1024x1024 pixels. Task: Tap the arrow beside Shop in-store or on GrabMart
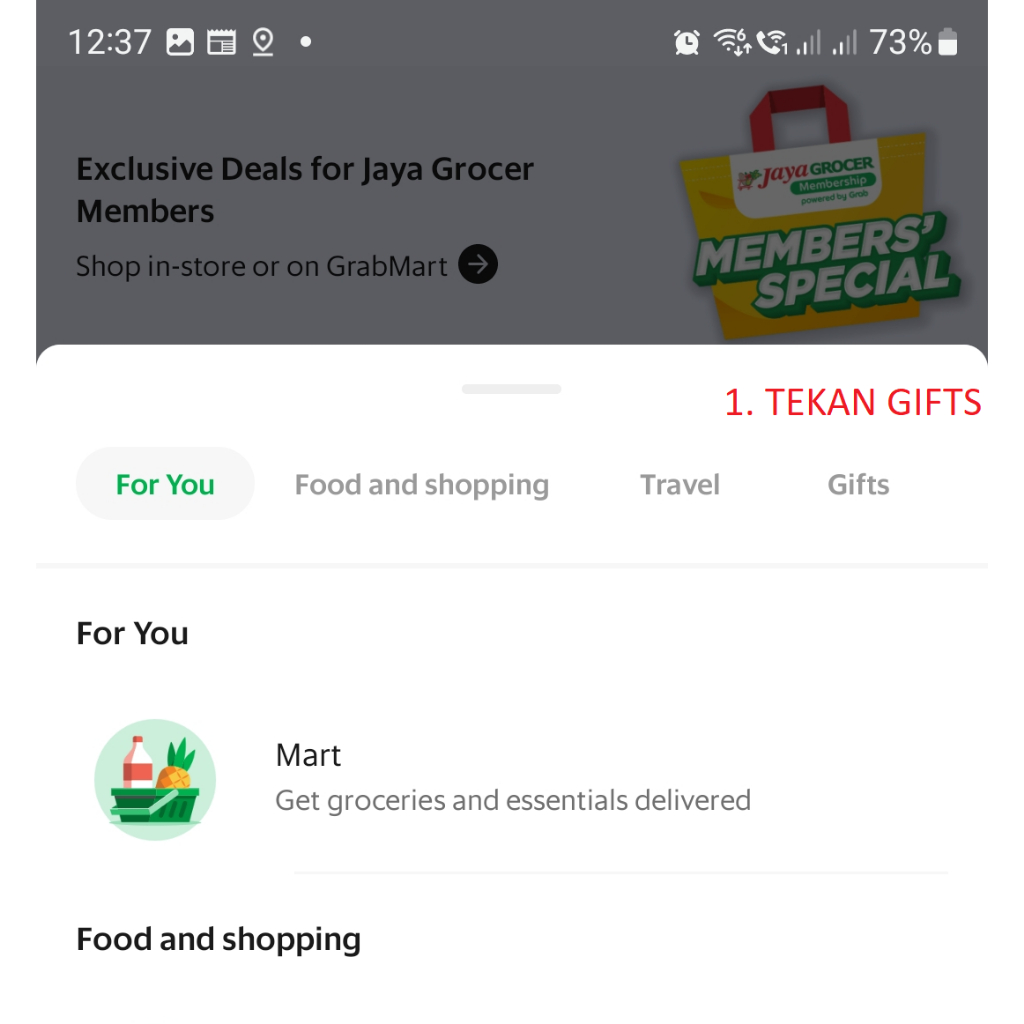(x=478, y=265)
